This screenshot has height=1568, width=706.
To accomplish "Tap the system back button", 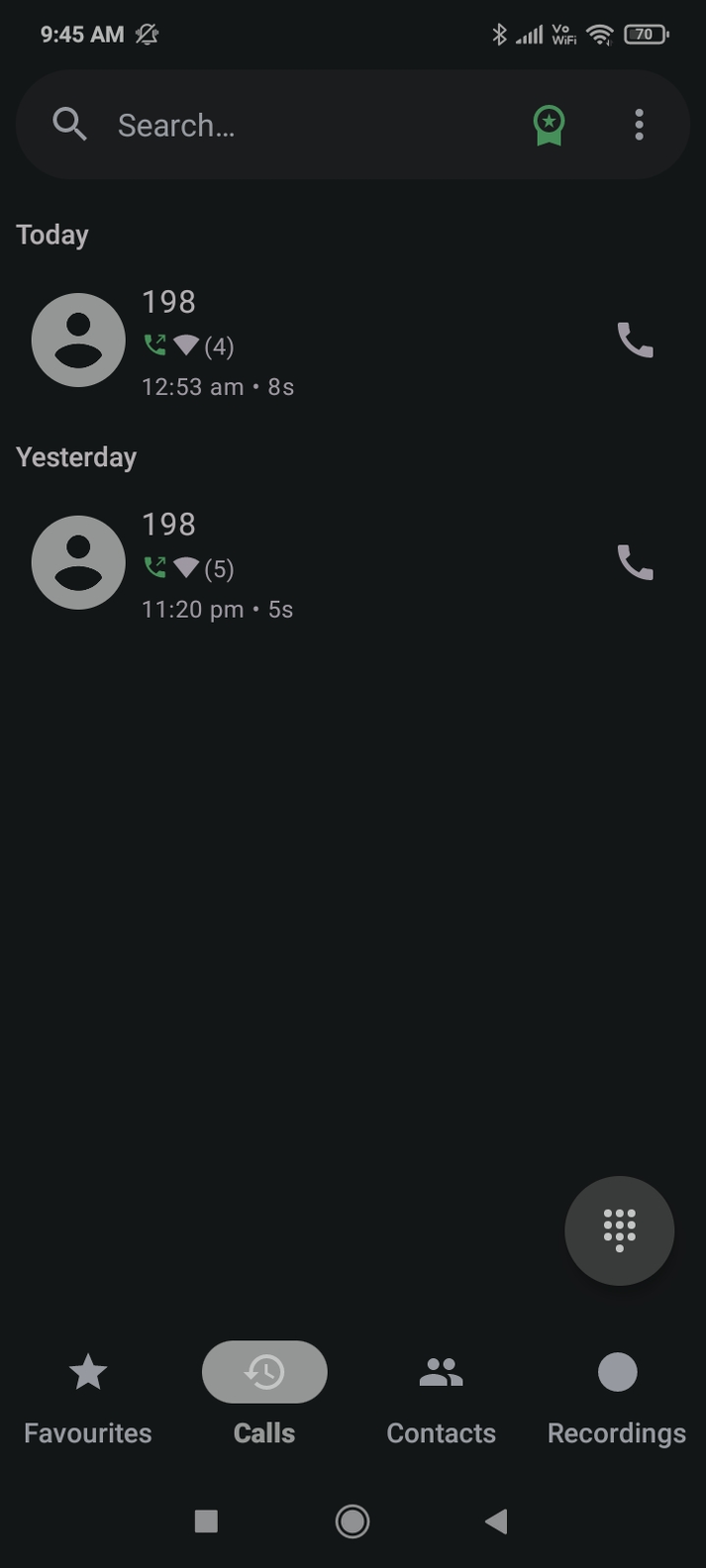I will (x=497, y=1521).
